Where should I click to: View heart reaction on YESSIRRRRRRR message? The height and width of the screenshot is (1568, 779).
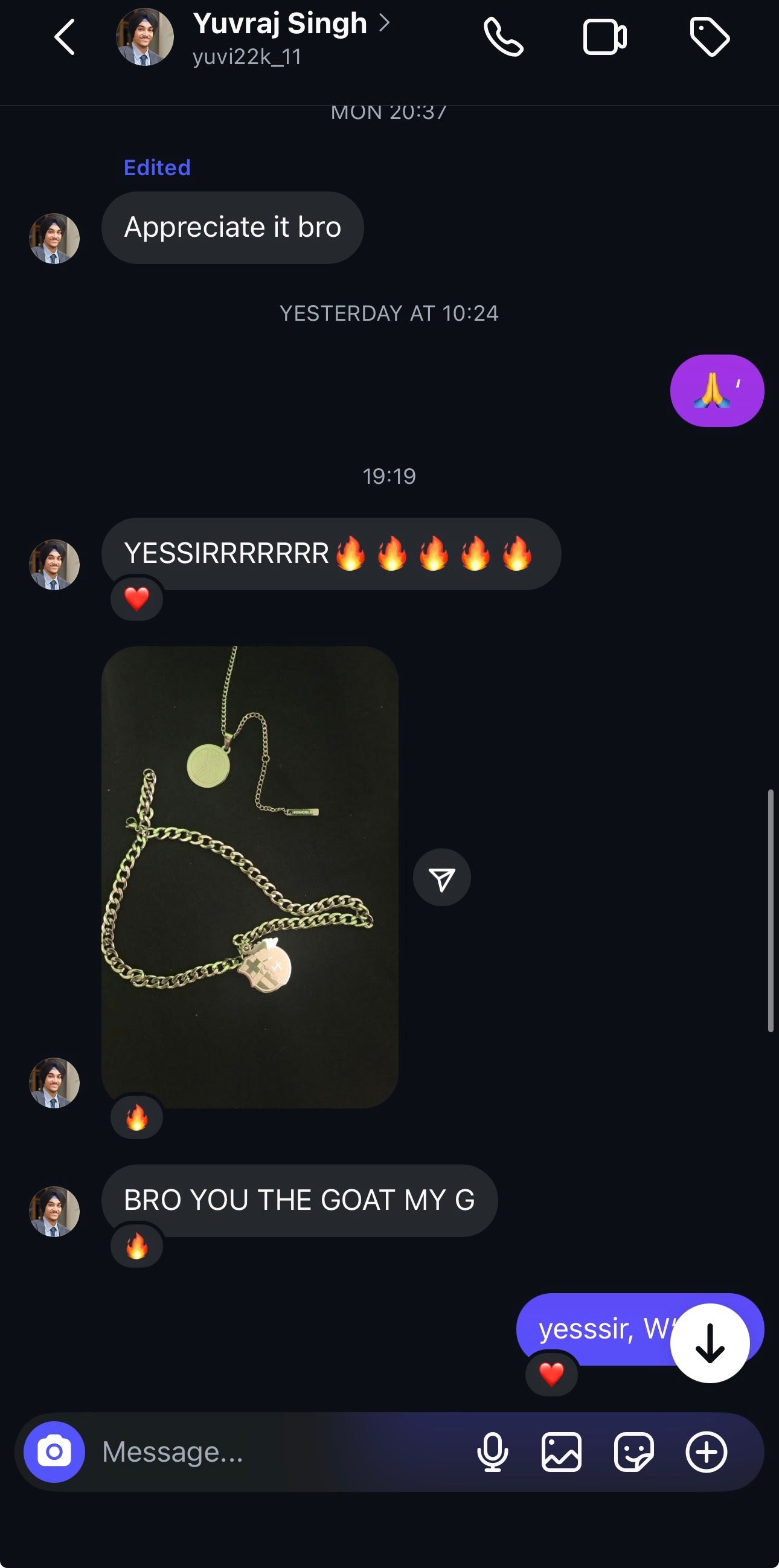tap(137, 599)
